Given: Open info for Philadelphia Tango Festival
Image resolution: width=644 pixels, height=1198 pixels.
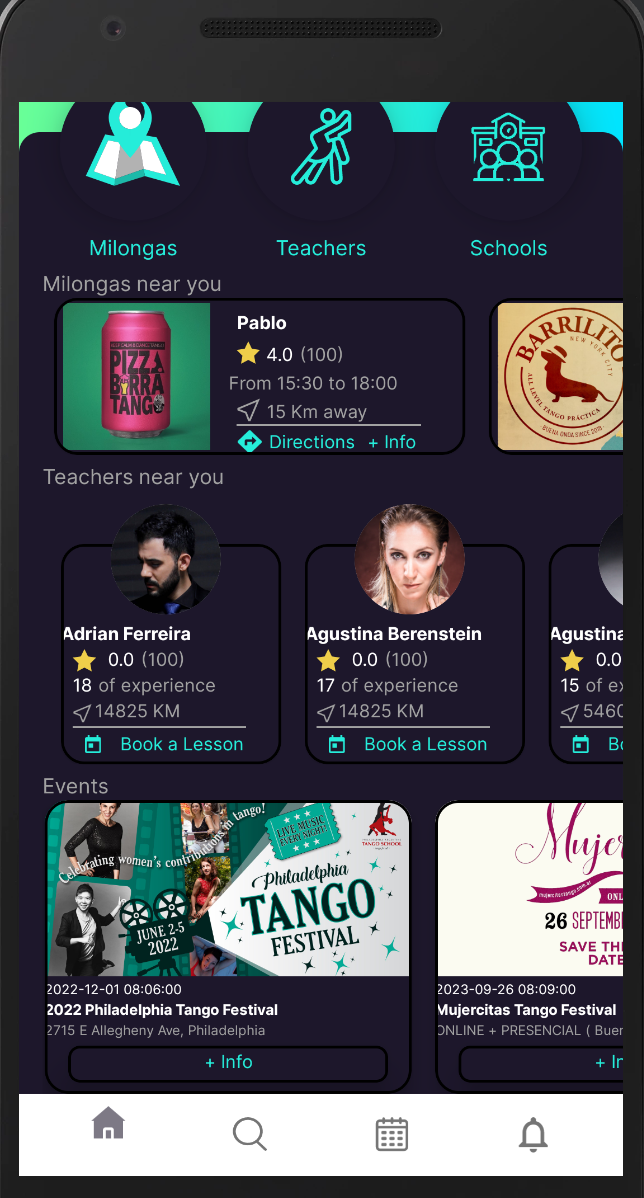Looking at the screenshot, I should 228,1062.
